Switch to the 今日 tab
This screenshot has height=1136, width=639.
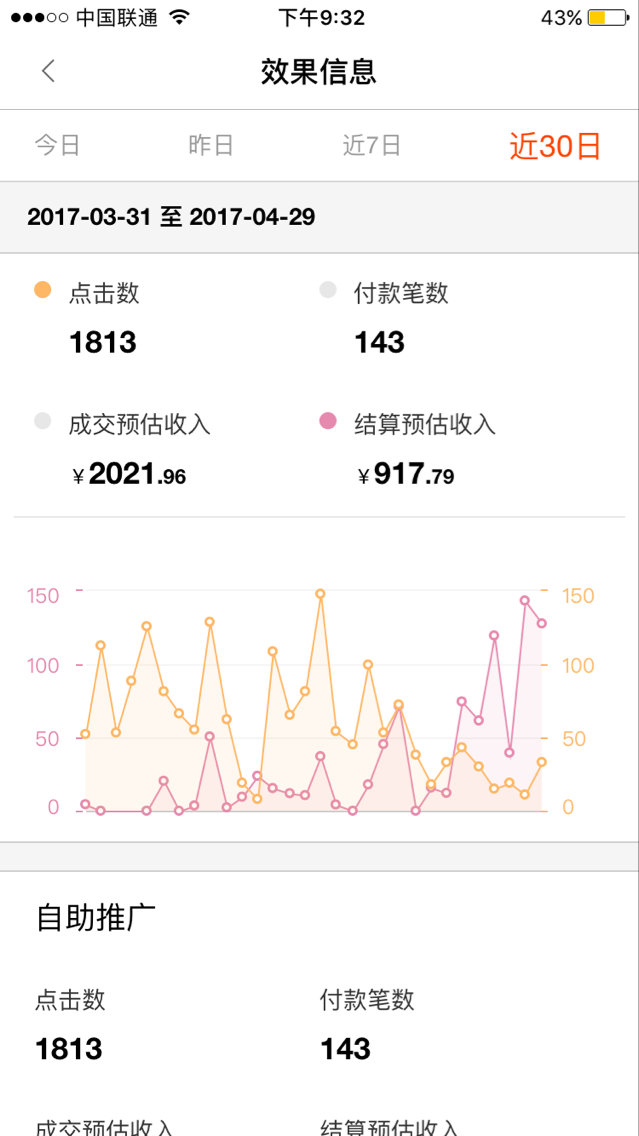pos(57,145)
